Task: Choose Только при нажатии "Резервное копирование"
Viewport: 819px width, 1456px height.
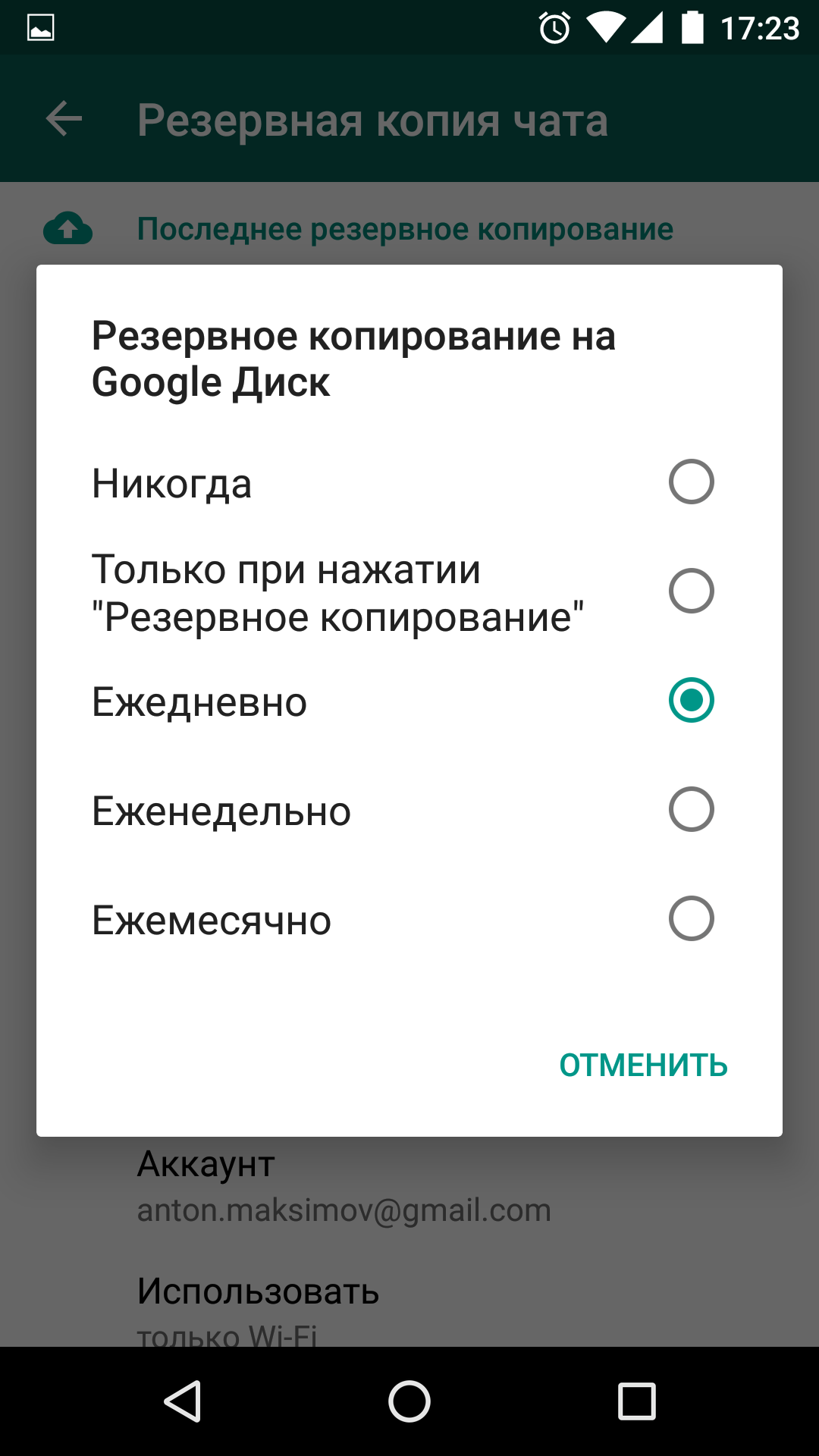Action: pyautogui.click(x=691, y=591)
